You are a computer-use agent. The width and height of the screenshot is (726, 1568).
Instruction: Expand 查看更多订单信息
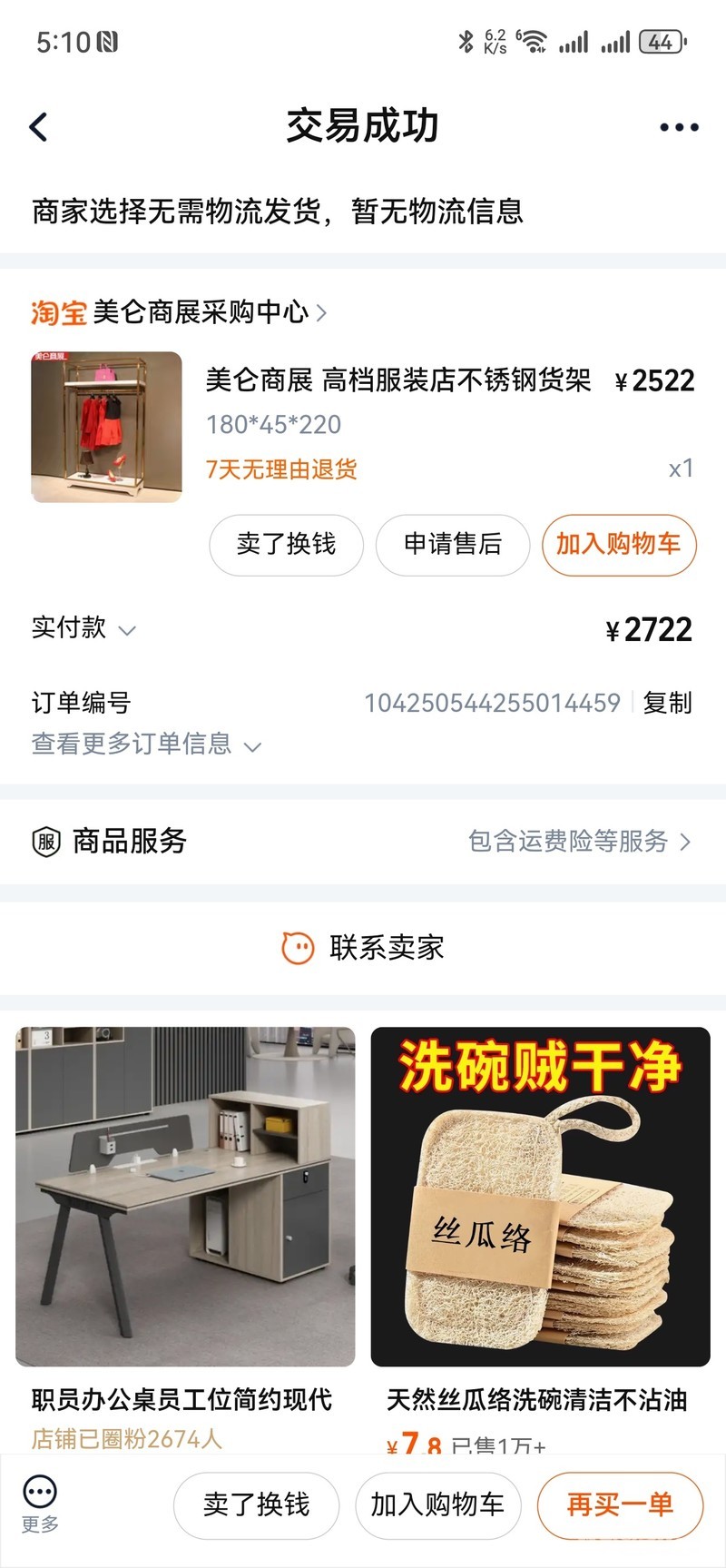click(145, 745)
